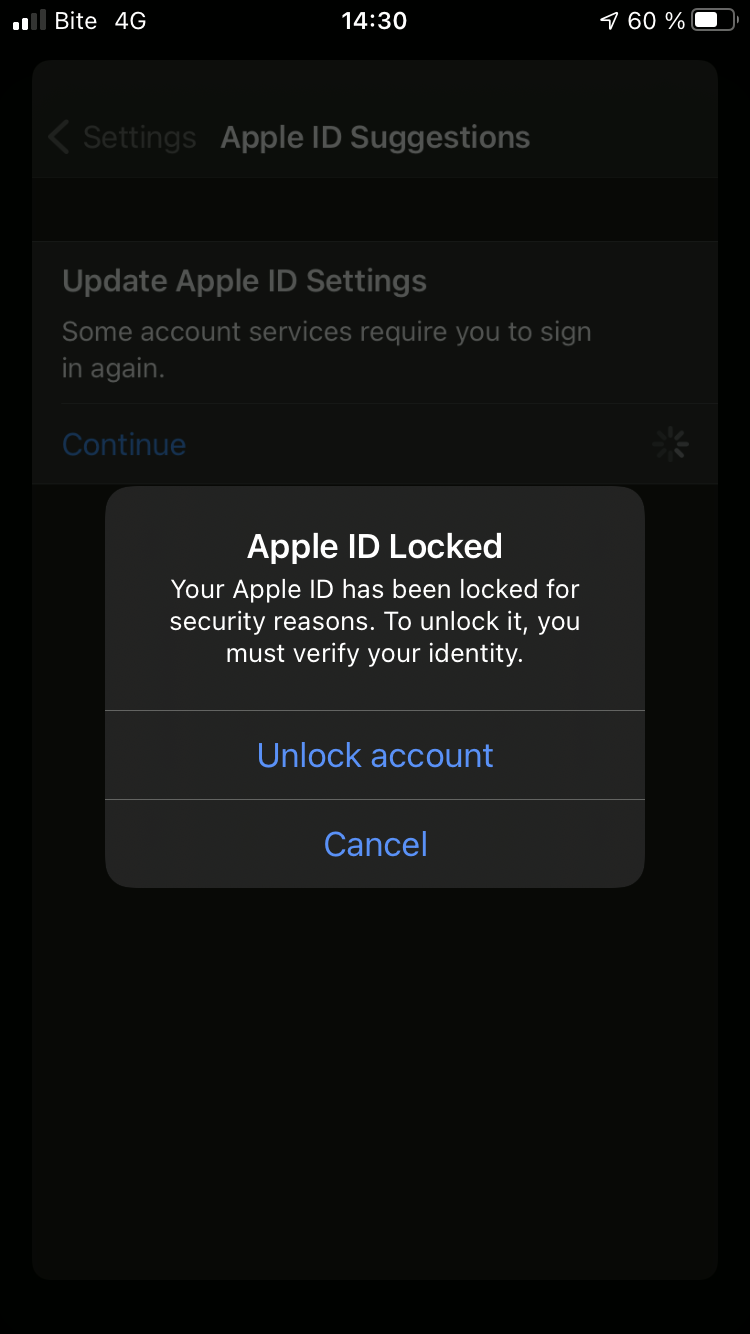Cancel the Apple ID Locked dialog
The image size is (750, 1334).
pos(375,844)
